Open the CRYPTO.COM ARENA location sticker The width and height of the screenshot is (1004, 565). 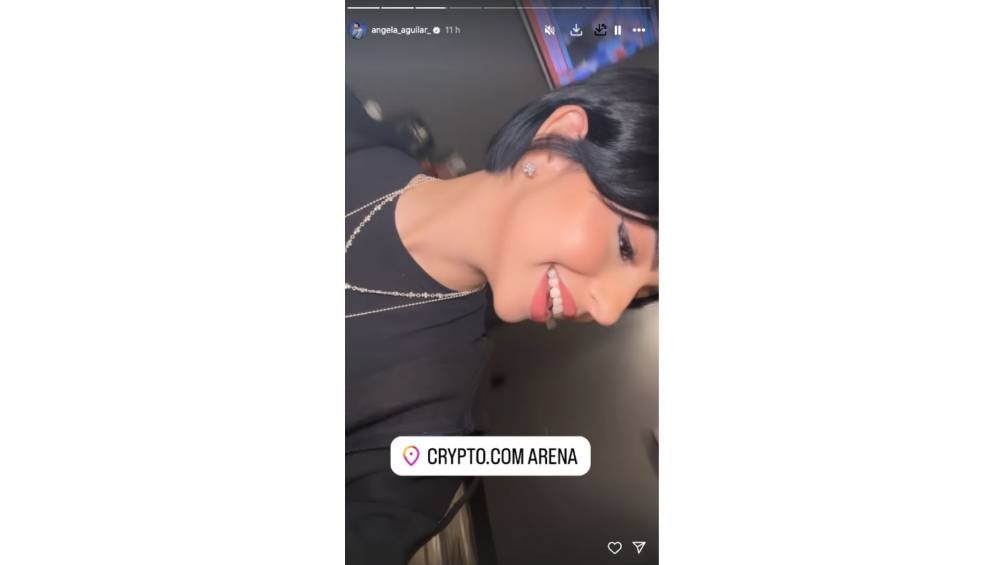tap(490, 456)
